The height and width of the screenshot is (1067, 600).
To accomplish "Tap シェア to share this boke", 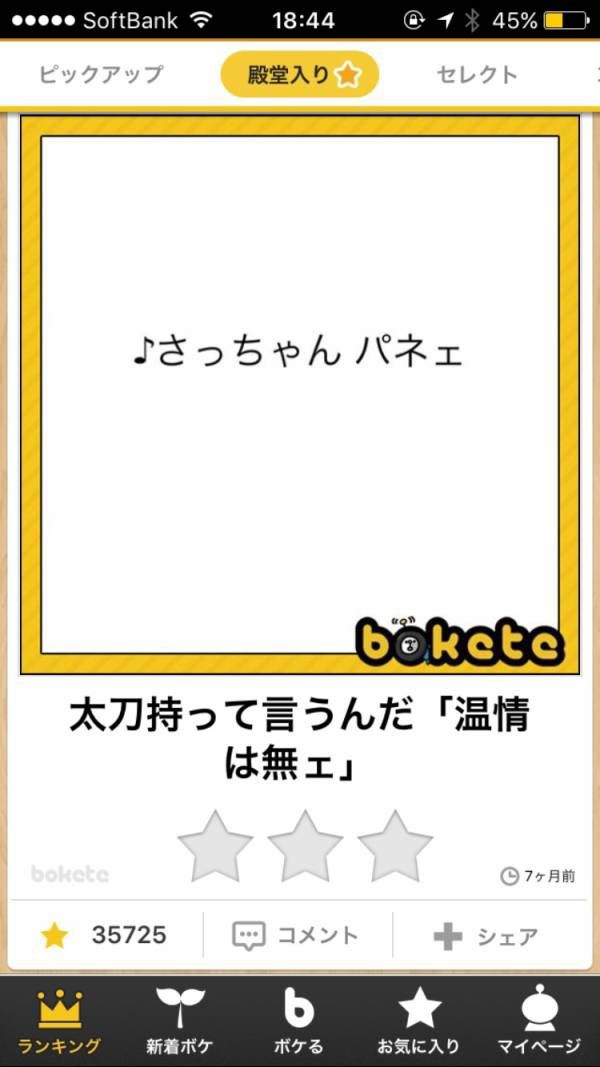I will pos(488,936).
